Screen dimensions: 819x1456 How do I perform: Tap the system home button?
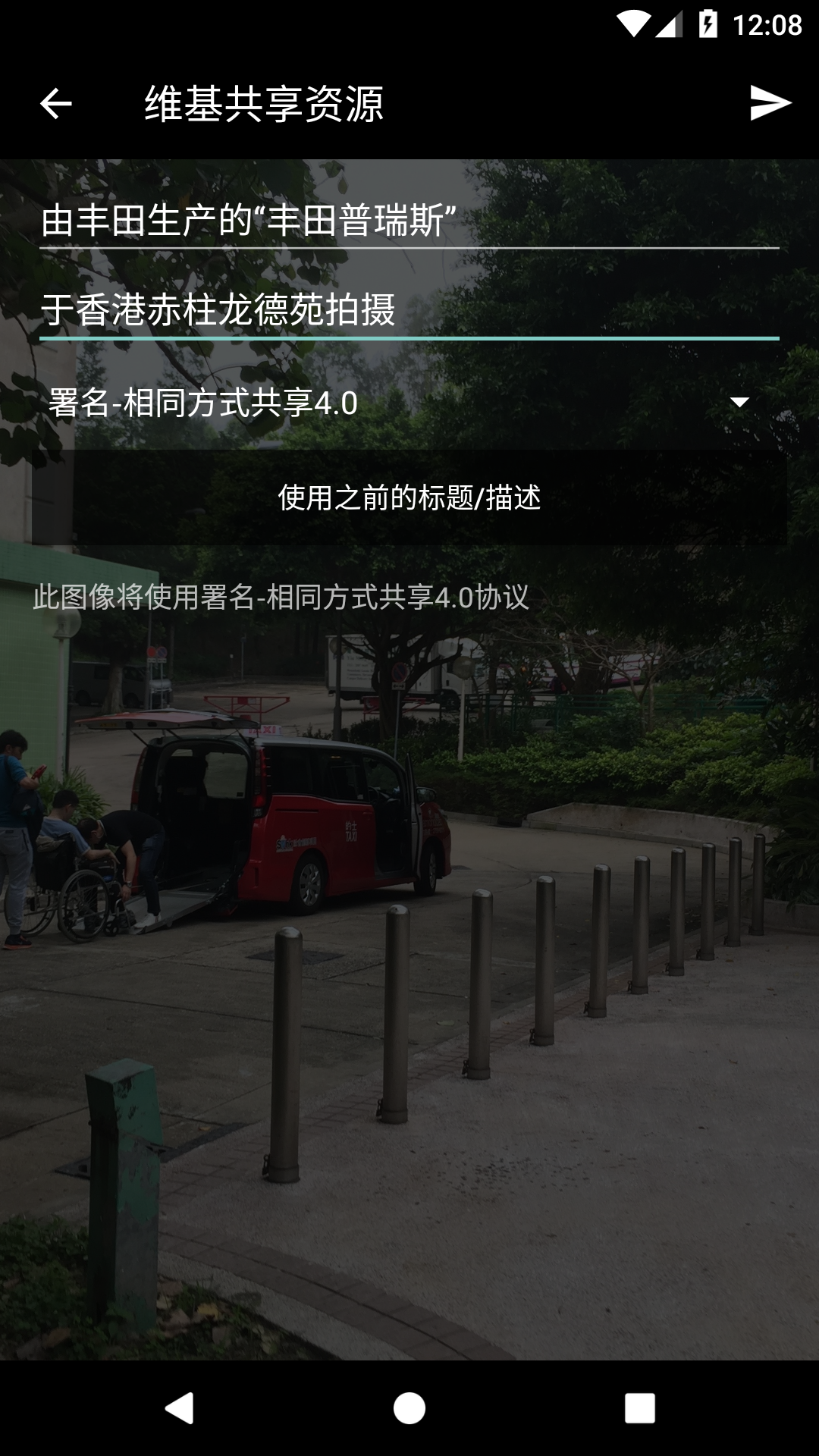[409, 1408]
